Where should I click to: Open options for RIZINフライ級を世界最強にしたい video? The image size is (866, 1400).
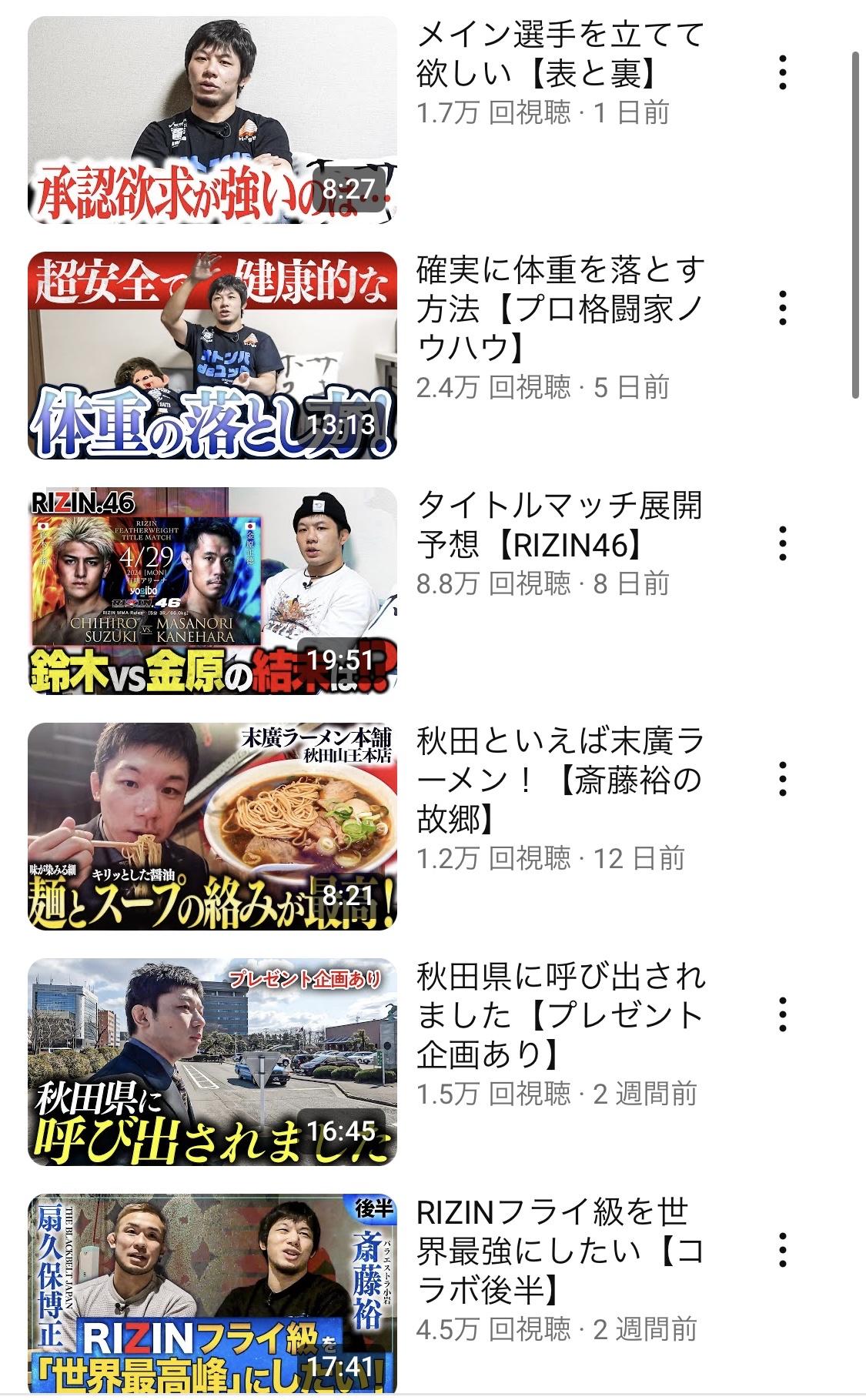(x=782, y=1250)
